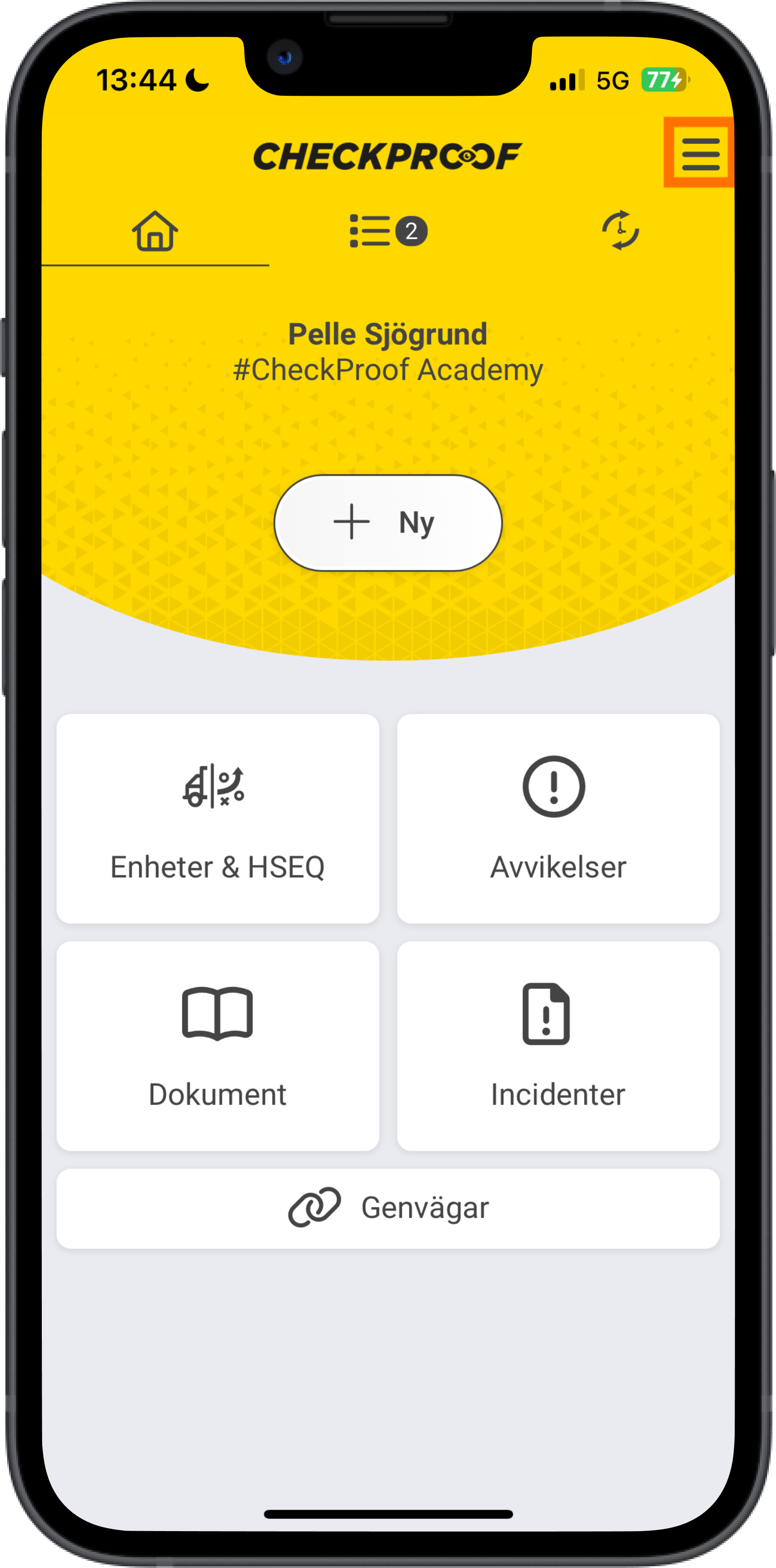The height and width of the screenshot is (1568, 776).
Task: Open the Dokument card
Action: point(217,1045)
